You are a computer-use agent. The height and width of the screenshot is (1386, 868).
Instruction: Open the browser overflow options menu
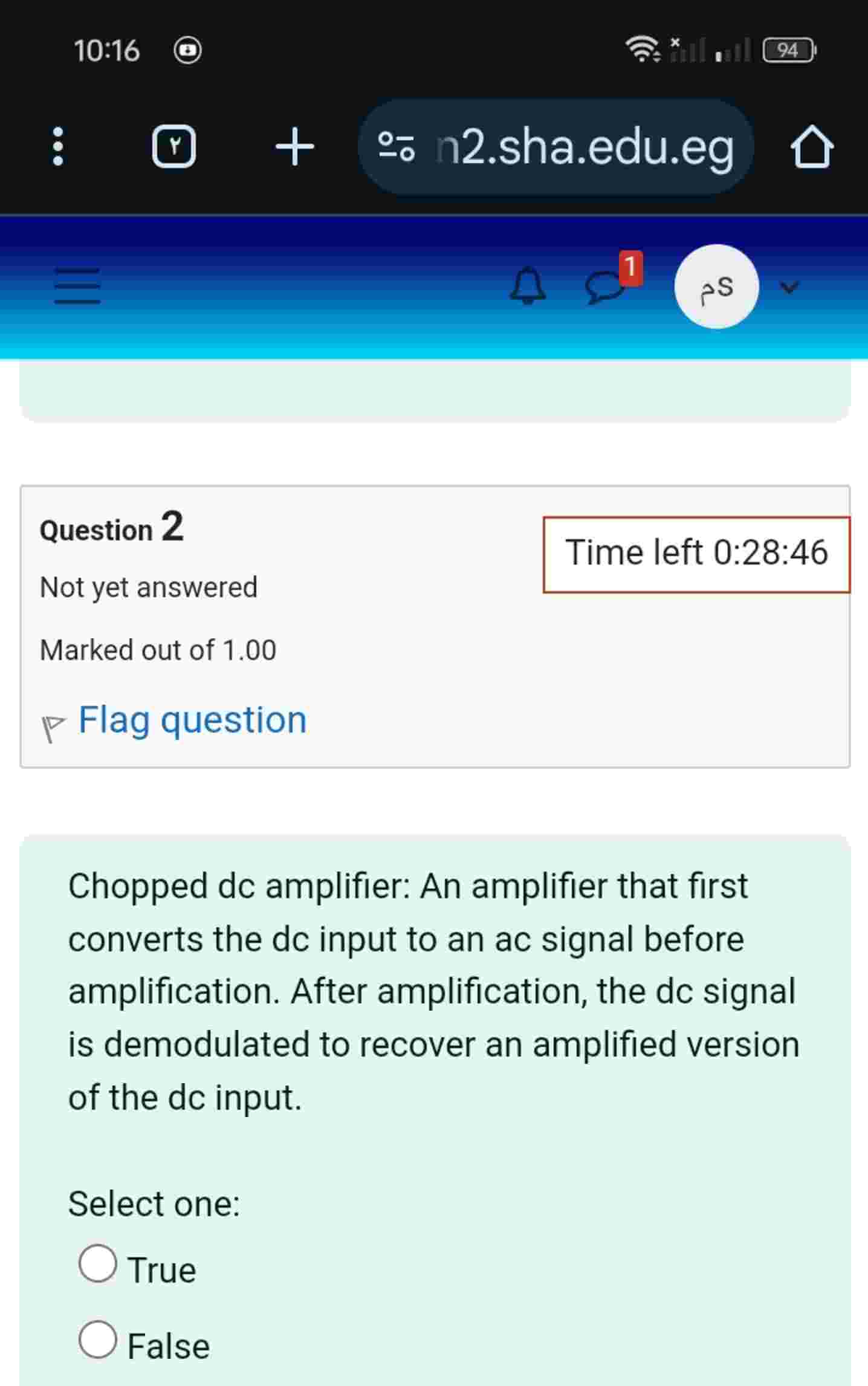click(57, 147)
